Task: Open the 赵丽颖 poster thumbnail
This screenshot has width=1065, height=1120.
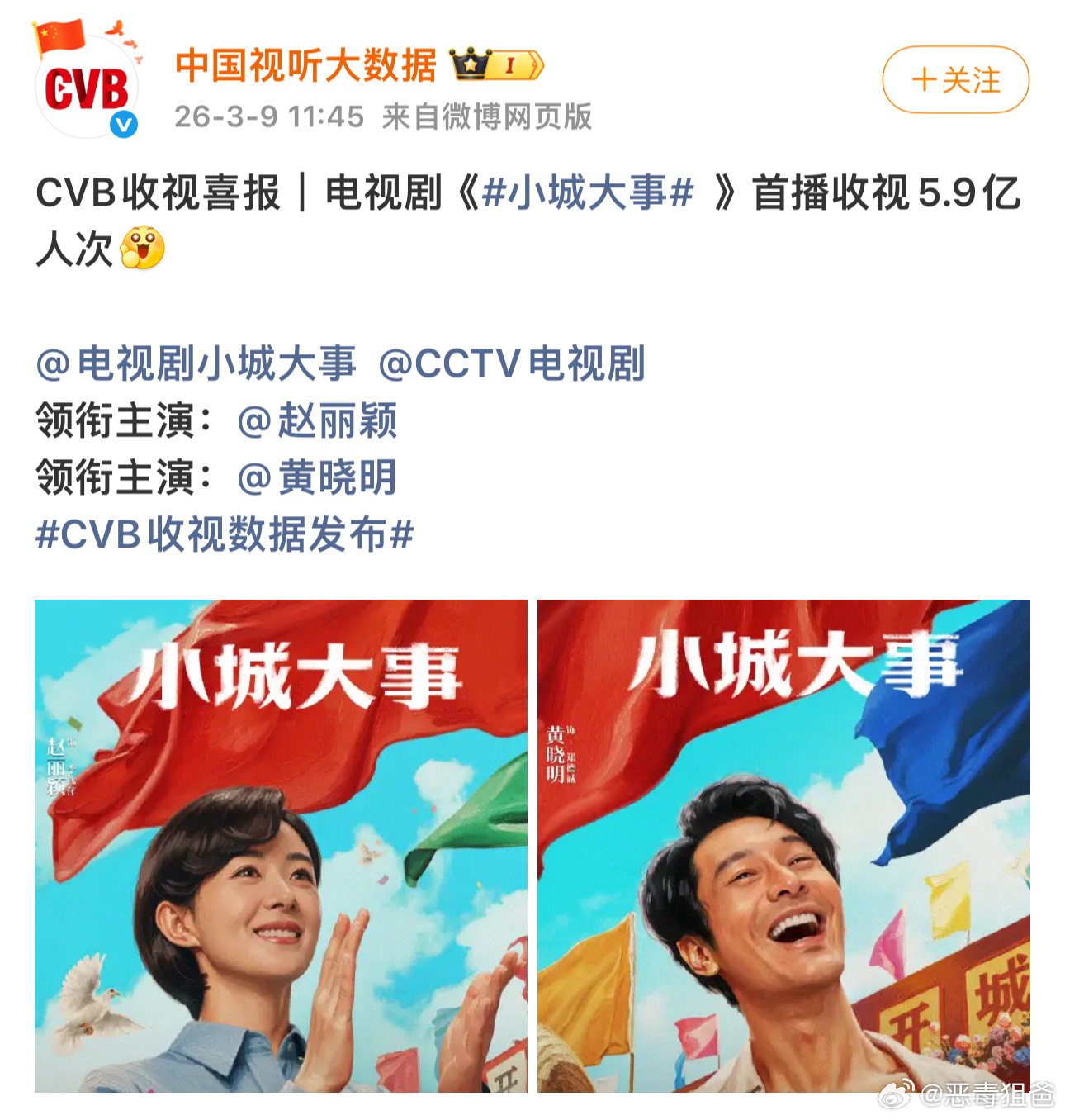Action: point(281,851)
